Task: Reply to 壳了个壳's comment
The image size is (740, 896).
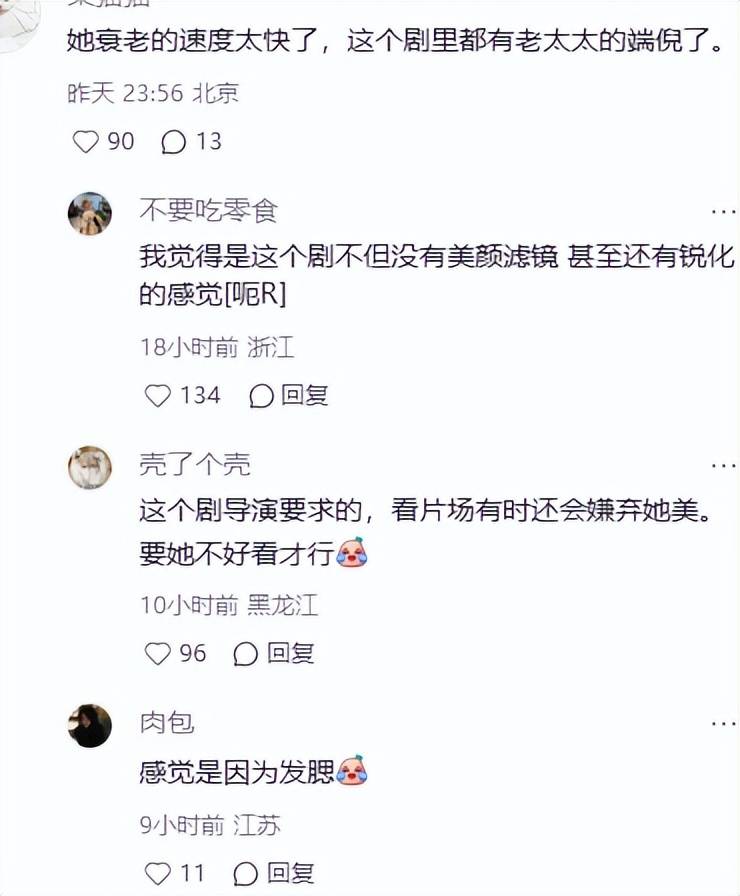Action: click(275, 653)
